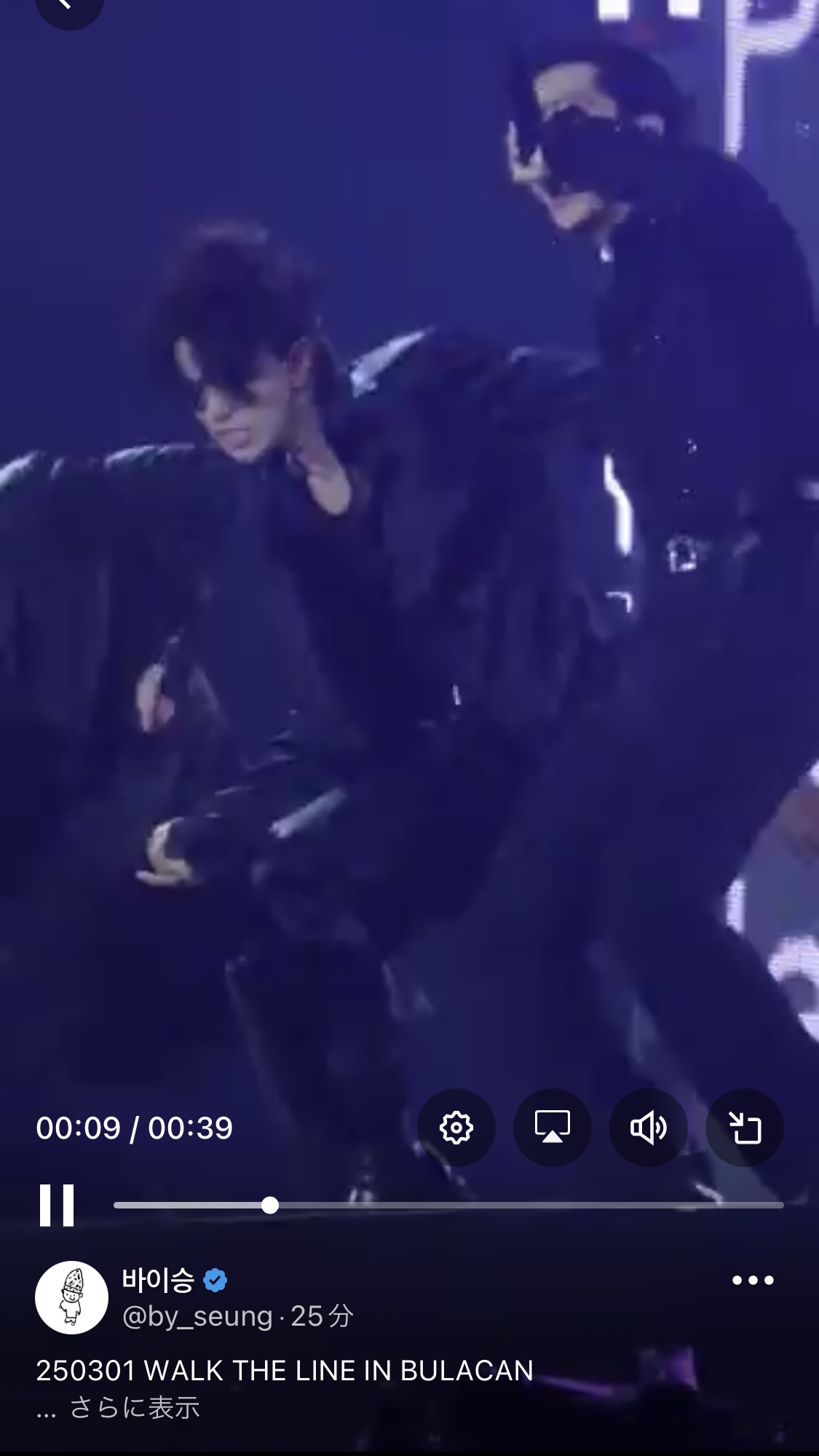
Task: Open the post's three-dot menu
Action: 753,1280
